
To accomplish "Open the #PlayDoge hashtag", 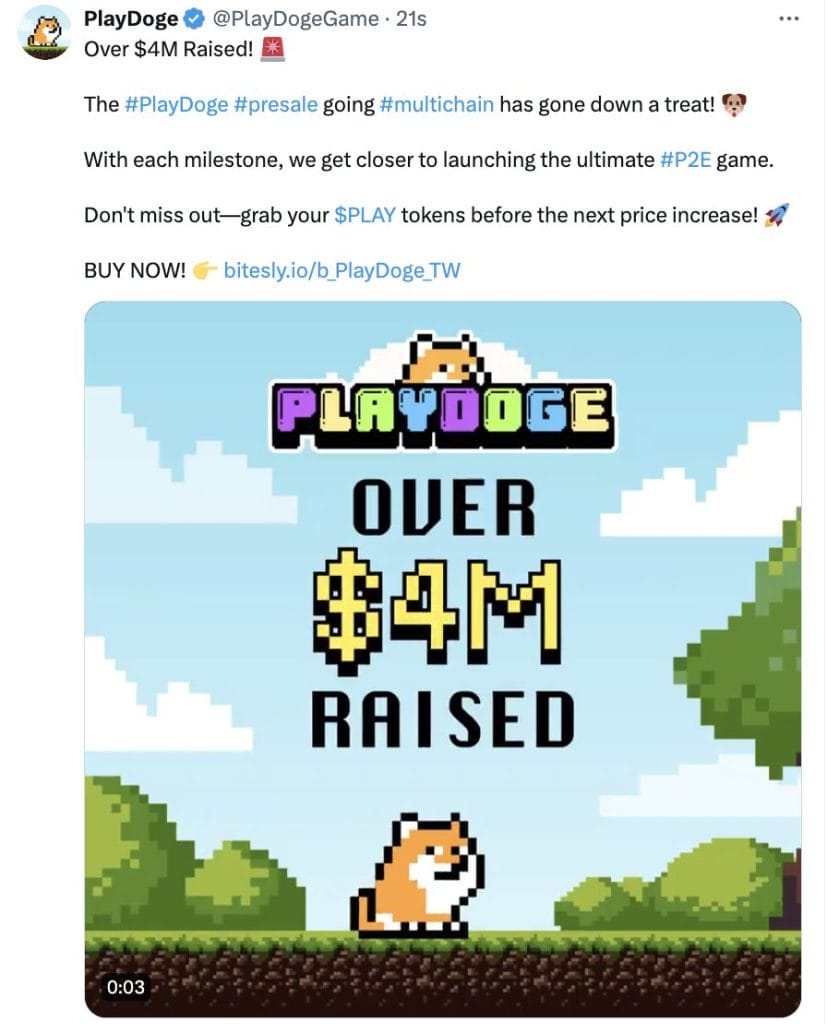I will pyautogui.click(x=176, y=104).
